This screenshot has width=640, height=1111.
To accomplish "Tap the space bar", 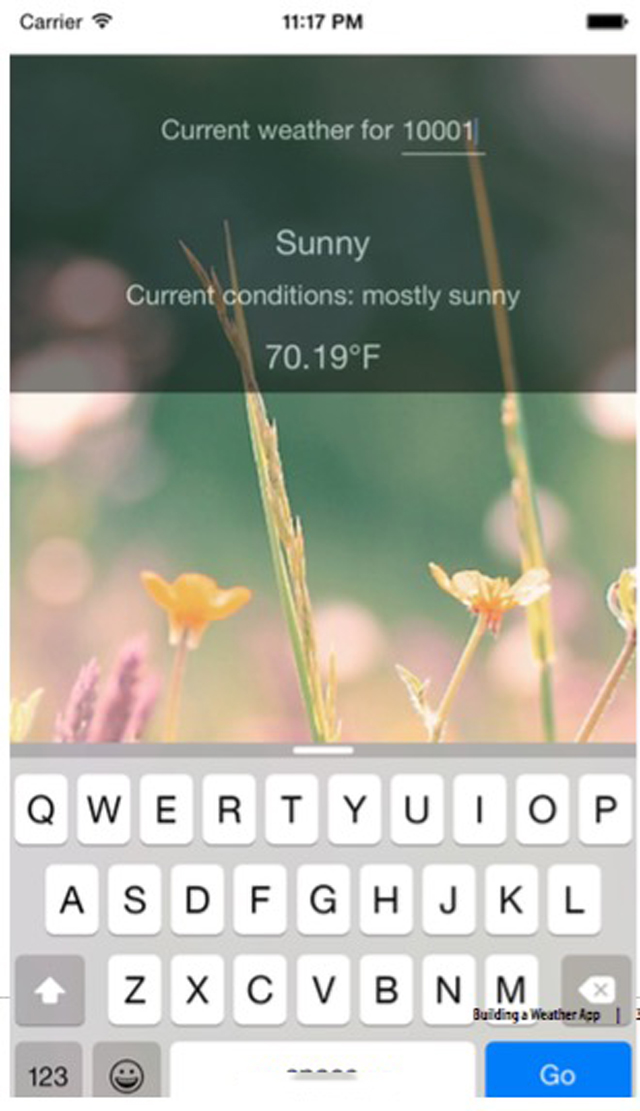I will [322, 1076].
